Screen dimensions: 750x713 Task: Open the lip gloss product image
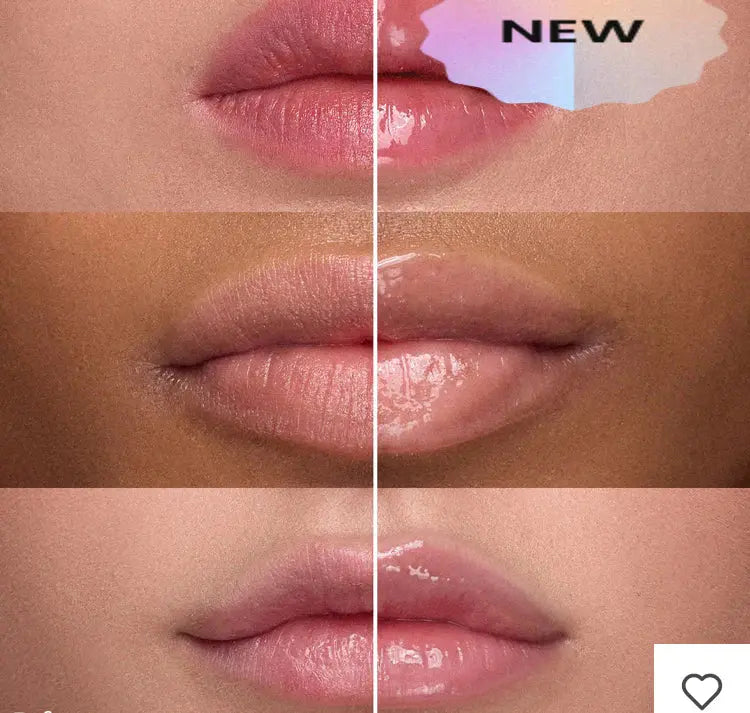click(x=375, y=350)
